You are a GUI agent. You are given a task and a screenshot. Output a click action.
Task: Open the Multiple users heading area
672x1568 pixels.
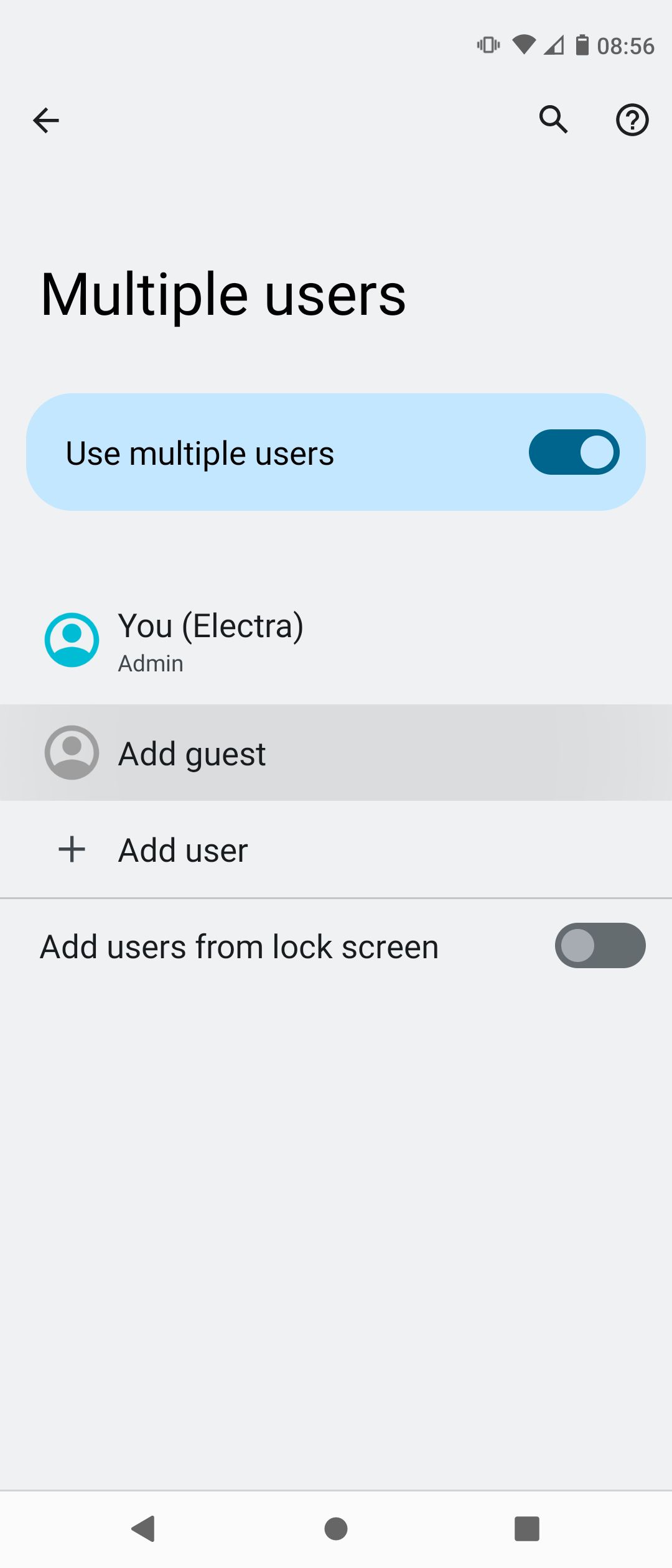222,292
